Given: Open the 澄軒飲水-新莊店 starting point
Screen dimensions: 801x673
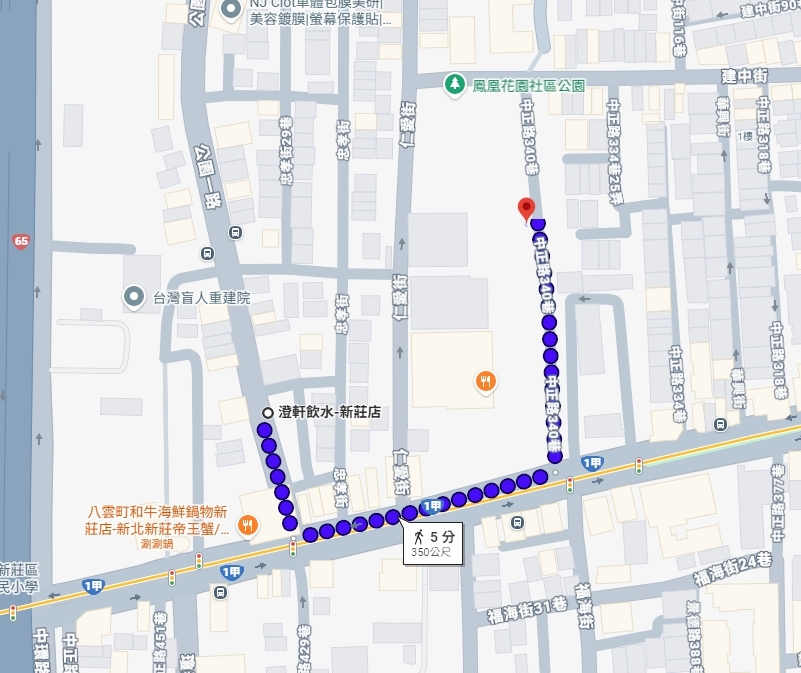Looking at the screenshot, I should (x=267, y=413).
